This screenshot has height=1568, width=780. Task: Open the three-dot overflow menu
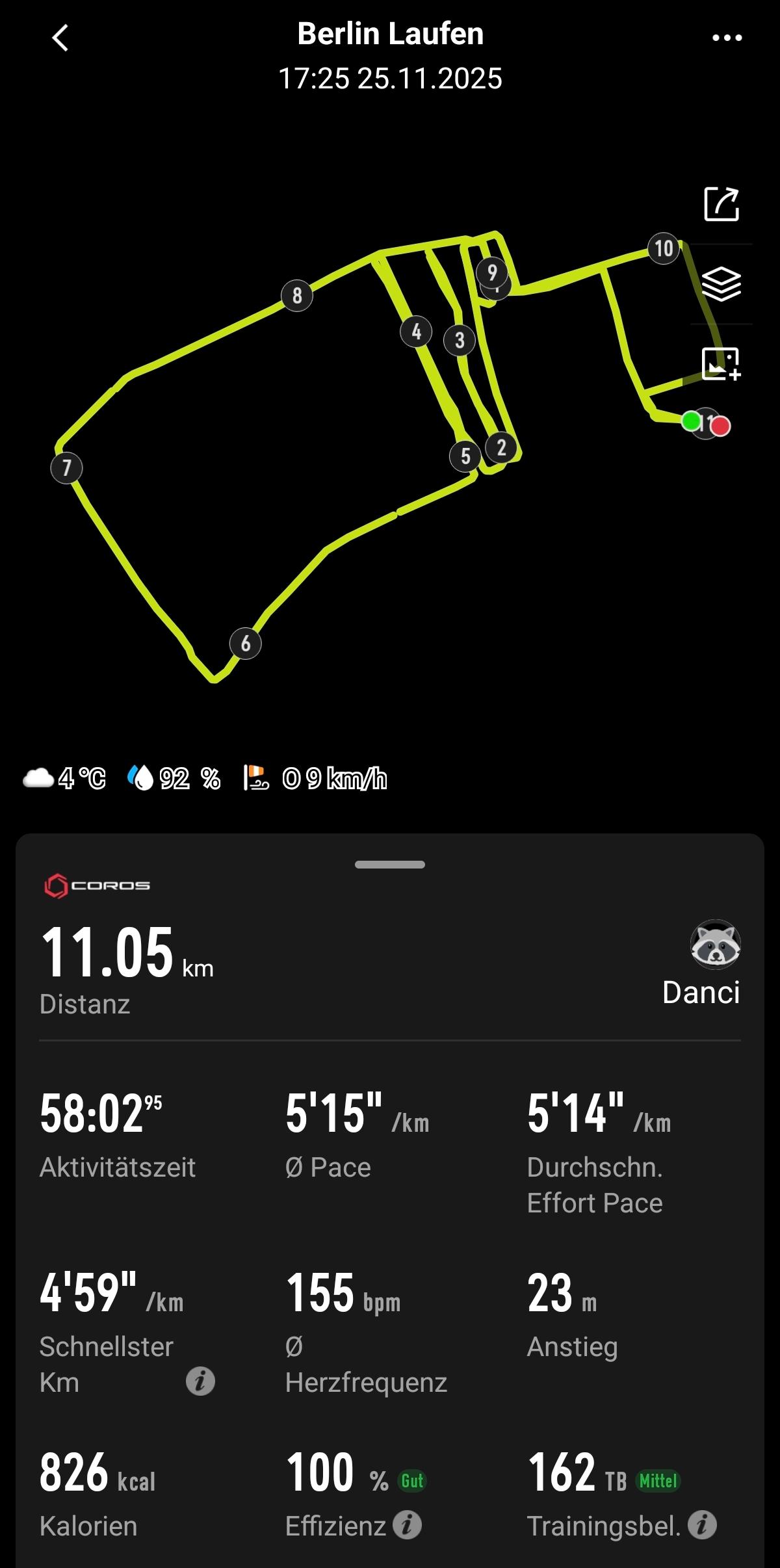point(727,38)
